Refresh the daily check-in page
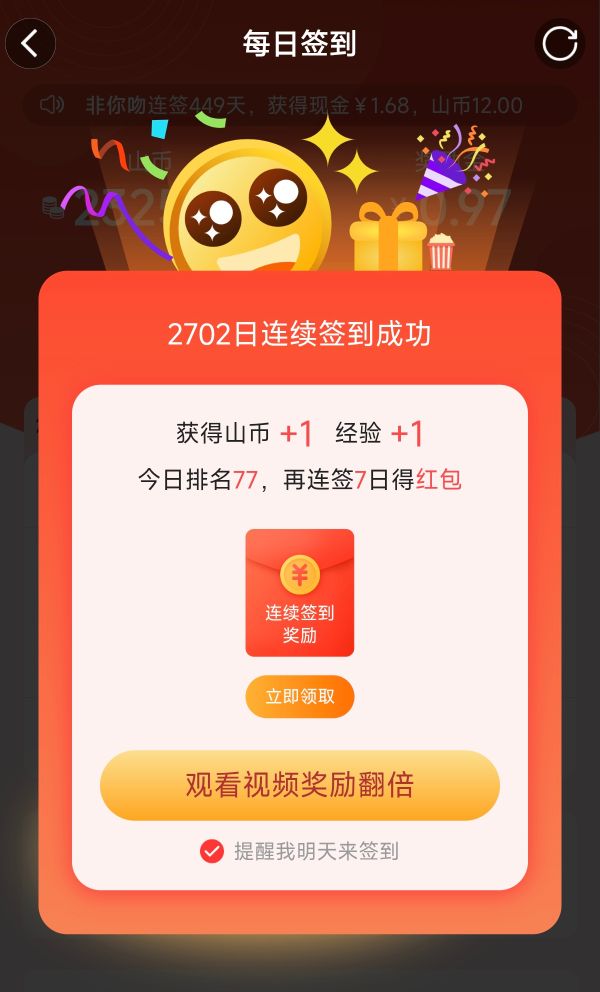The width and height of the screenshot is (600, 992). point(559,44)
